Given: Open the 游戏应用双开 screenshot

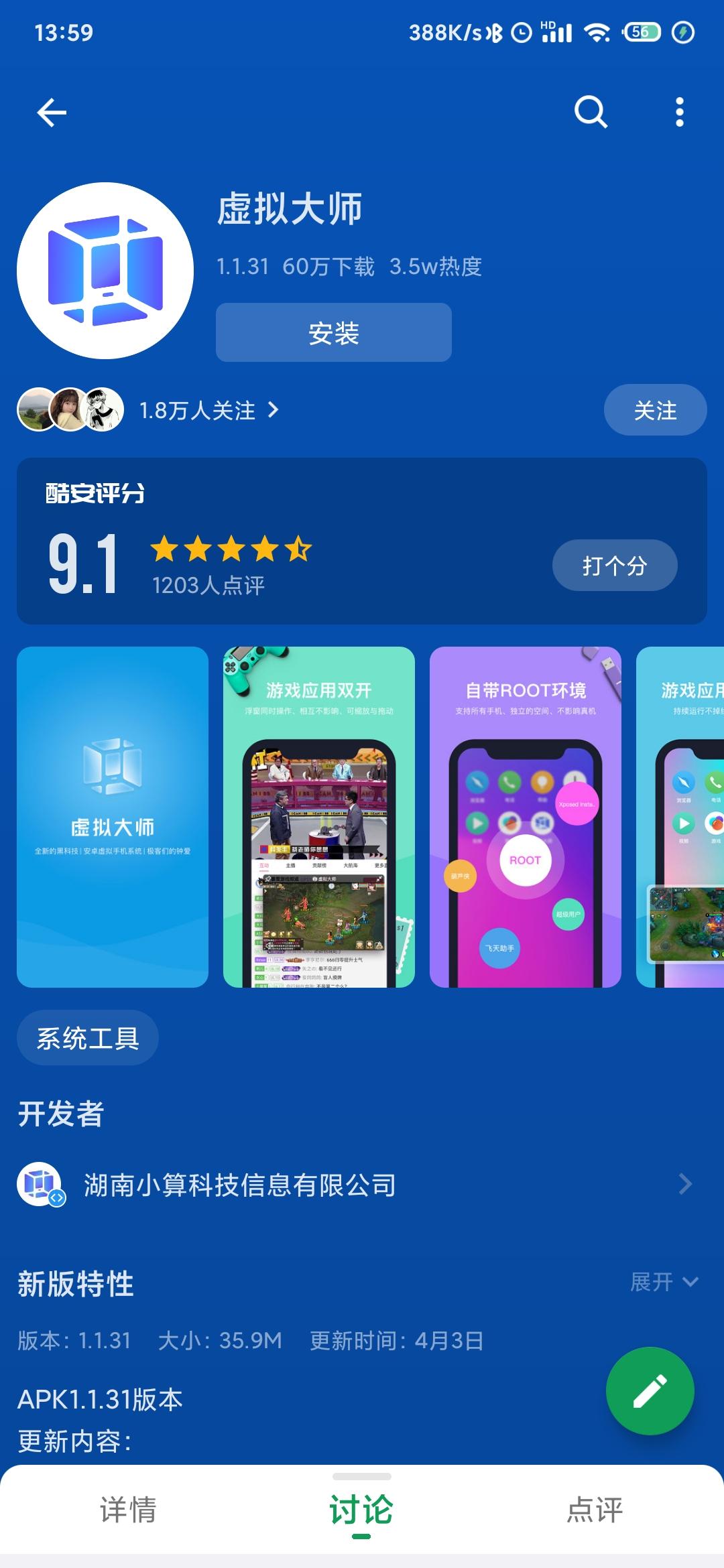Looking at the screenshot, I should pyautogui.click(x=318, y=816).
